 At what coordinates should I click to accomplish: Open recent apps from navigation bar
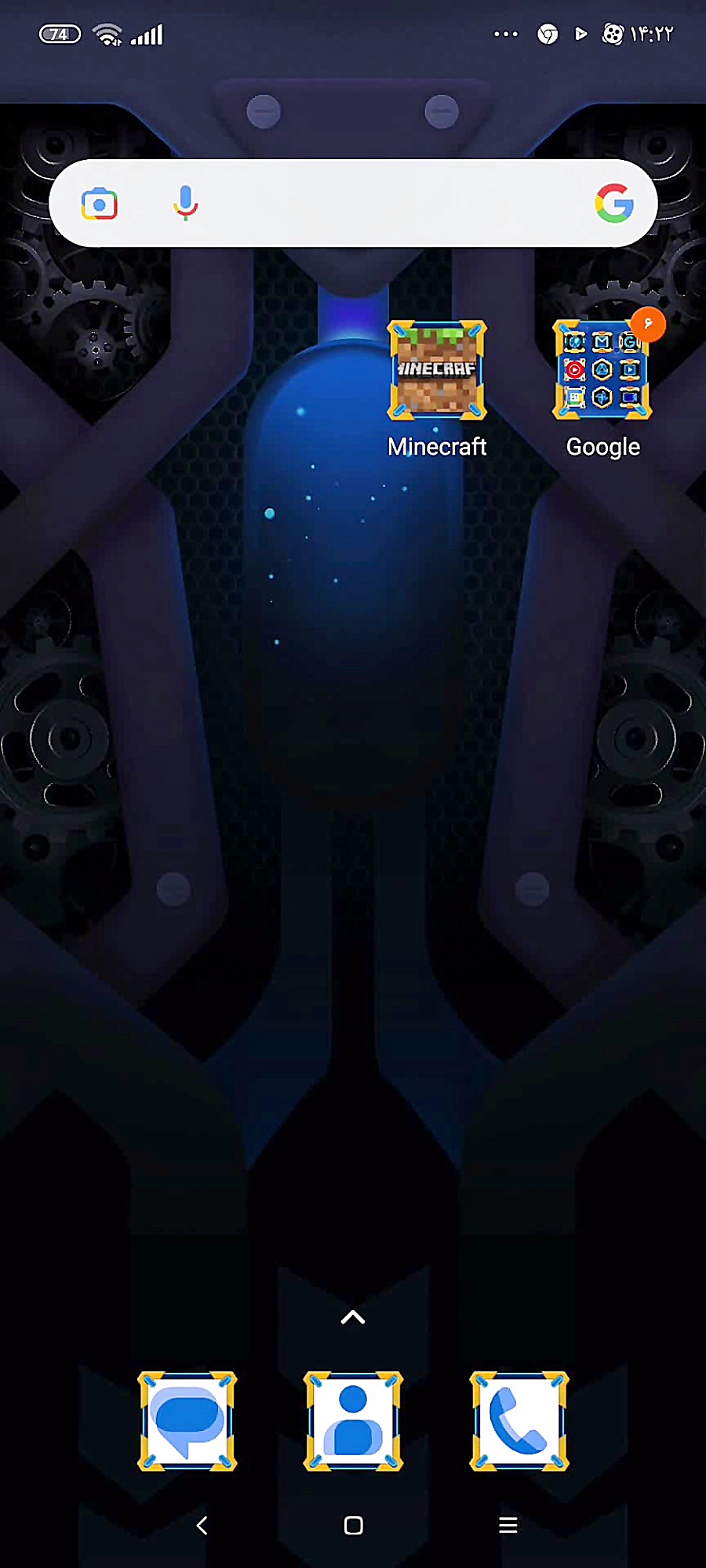[x=508, y=1525]
